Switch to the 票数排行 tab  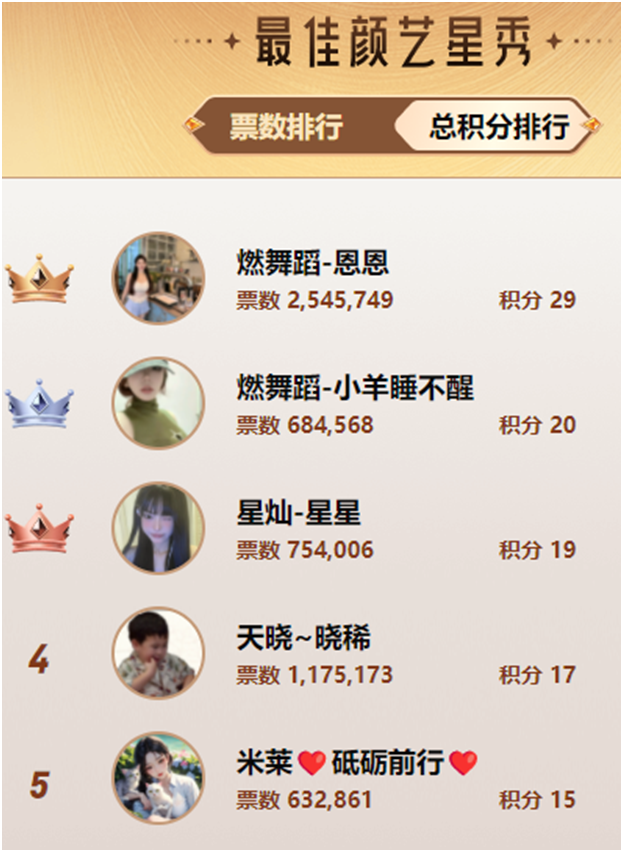click(x=286, y=127)
